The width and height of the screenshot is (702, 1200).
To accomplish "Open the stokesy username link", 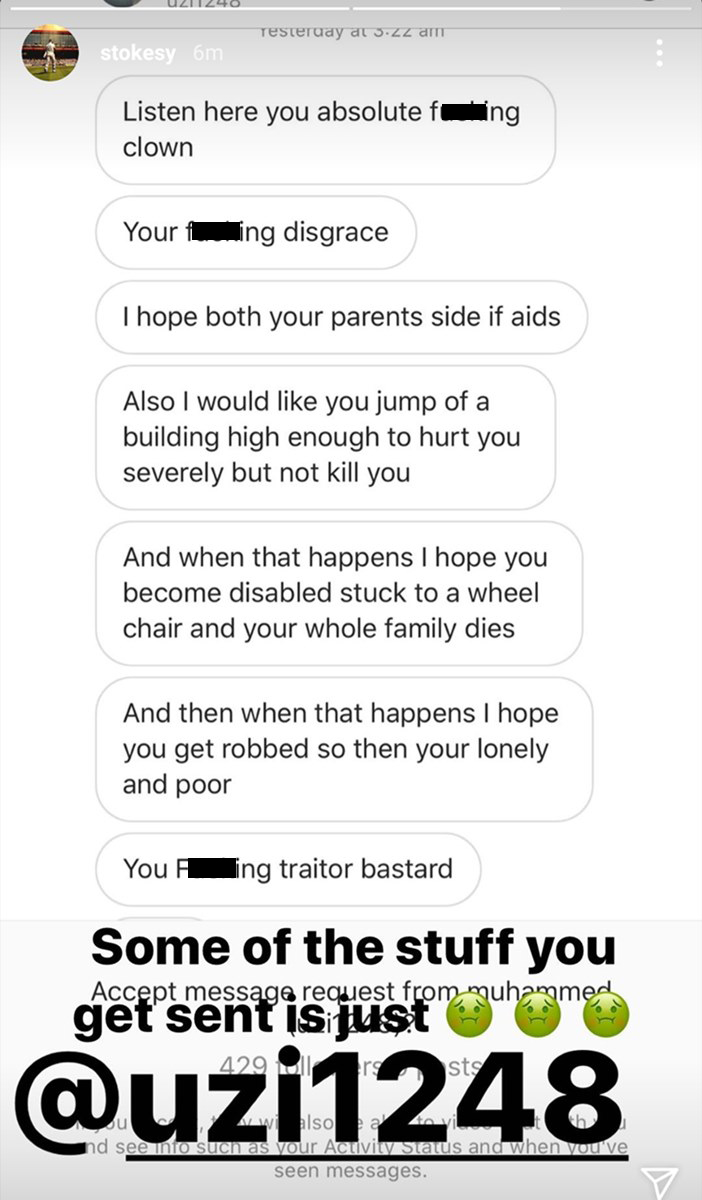I will click(138, 53).
